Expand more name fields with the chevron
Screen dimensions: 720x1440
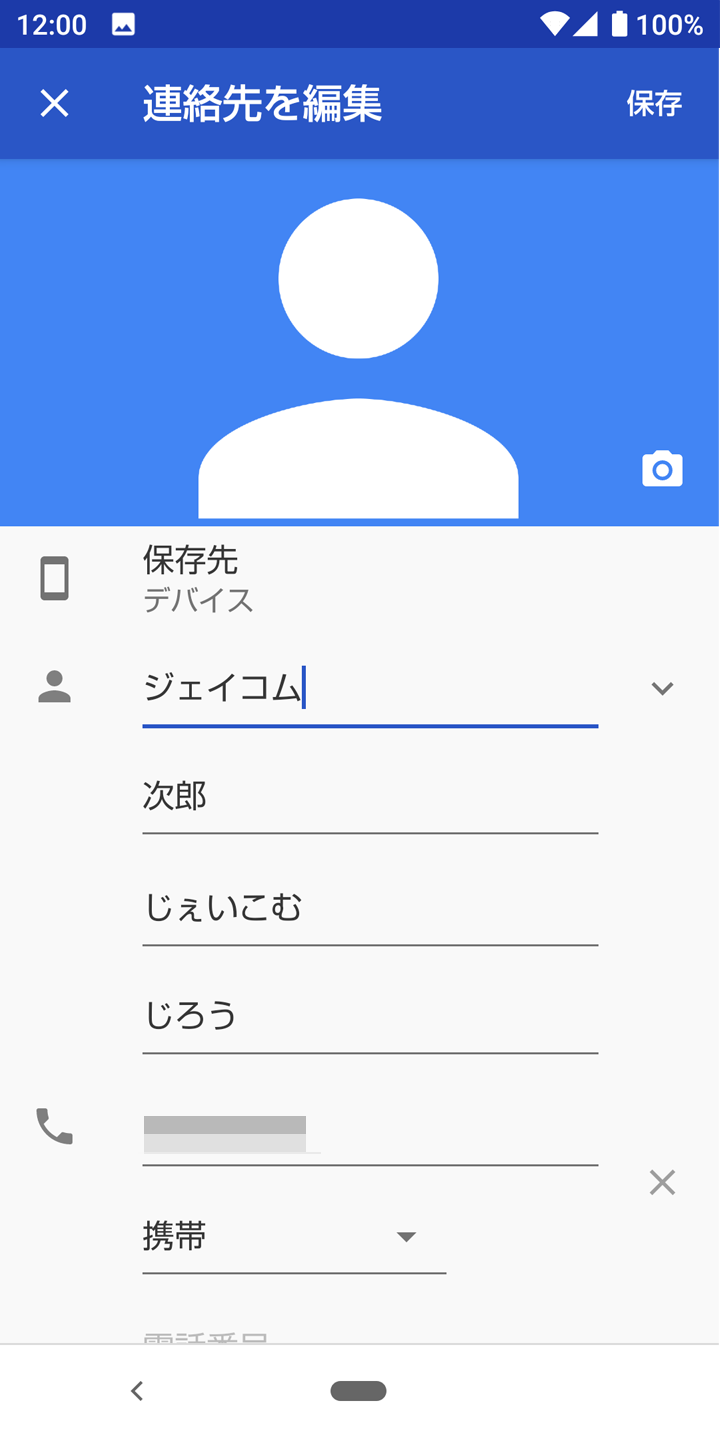[662, 688]
